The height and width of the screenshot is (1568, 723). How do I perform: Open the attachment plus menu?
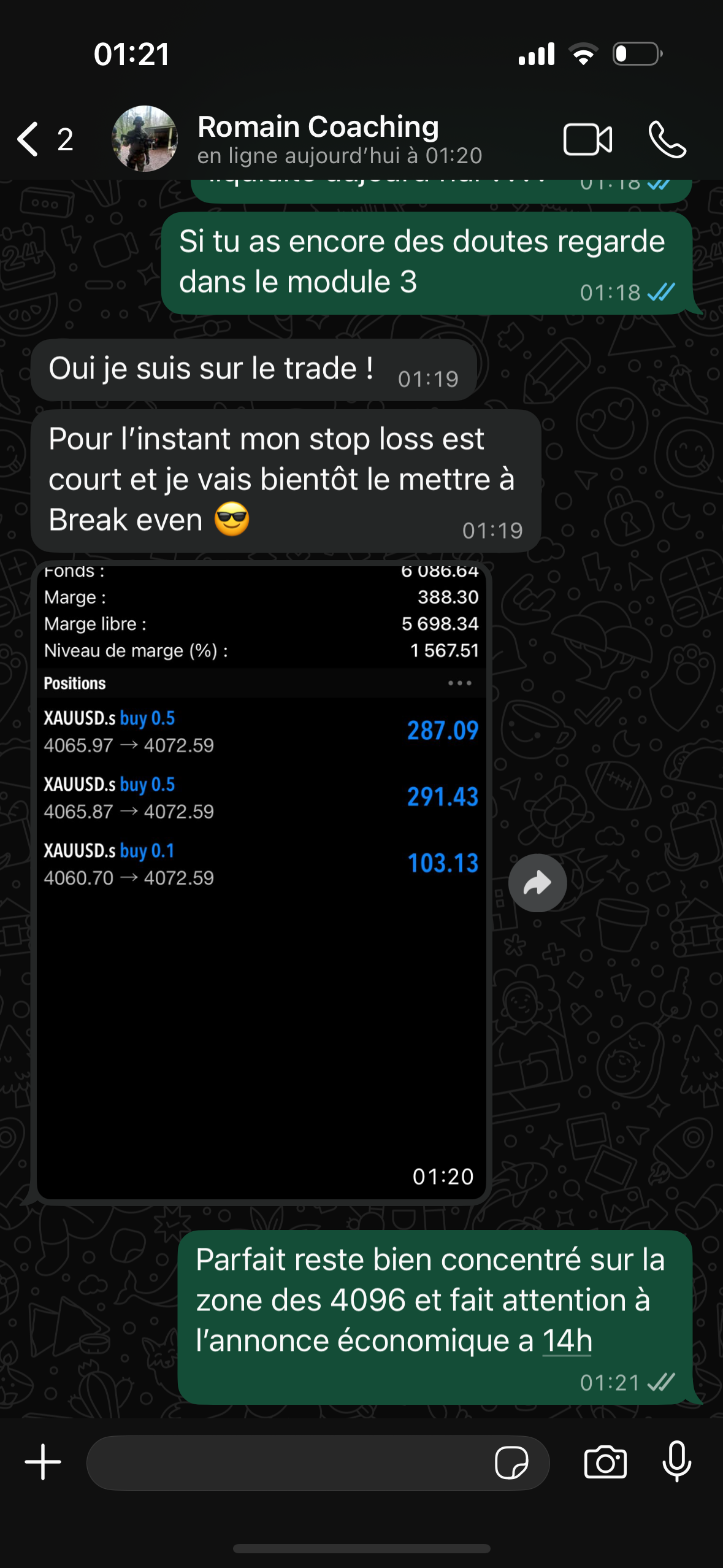click(42, 1461)
